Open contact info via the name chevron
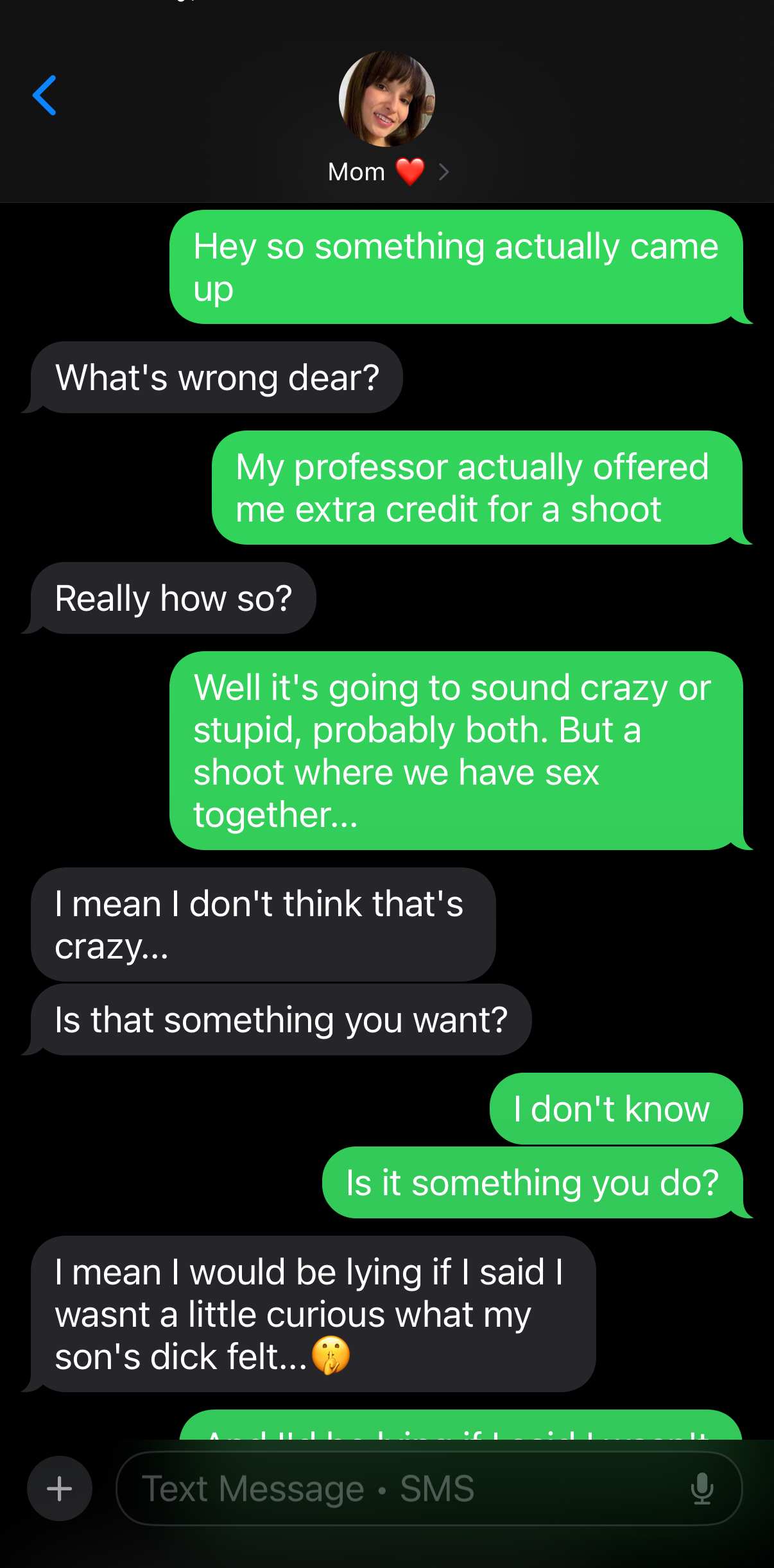Screen dimensions: 774x1568 tap(443, 172)
